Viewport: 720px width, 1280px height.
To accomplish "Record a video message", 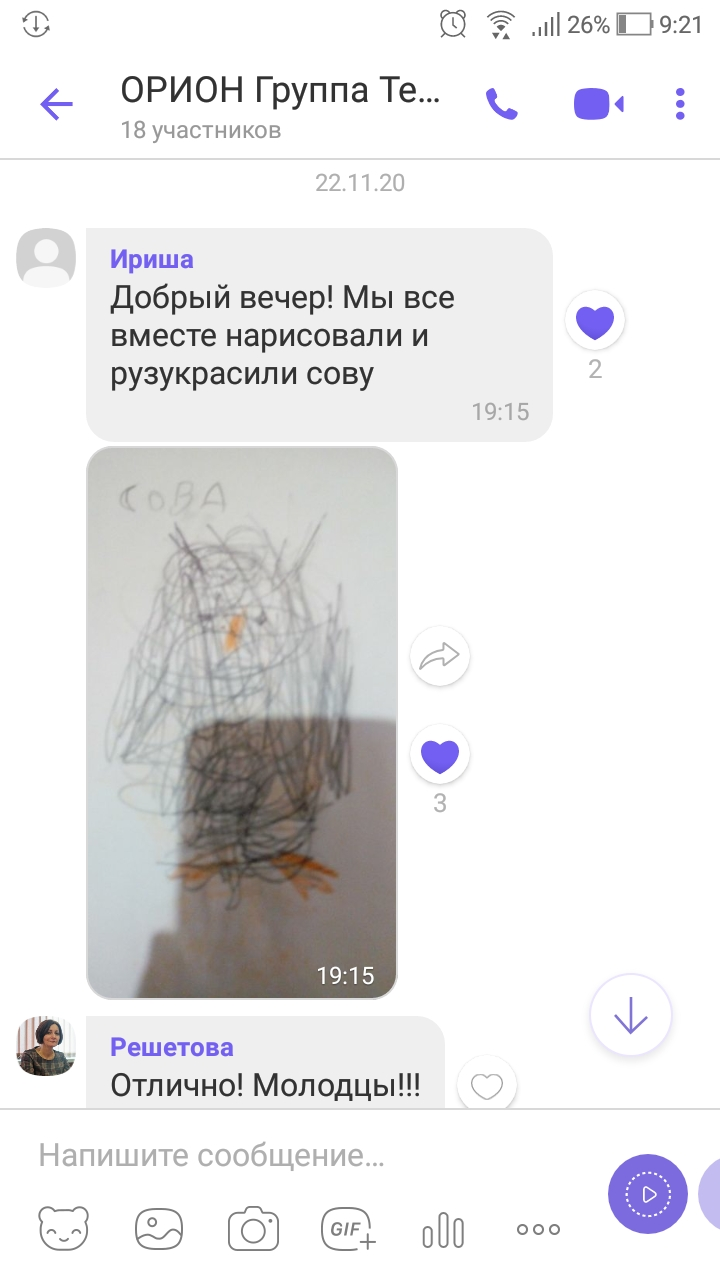I will pos(648,1194).
